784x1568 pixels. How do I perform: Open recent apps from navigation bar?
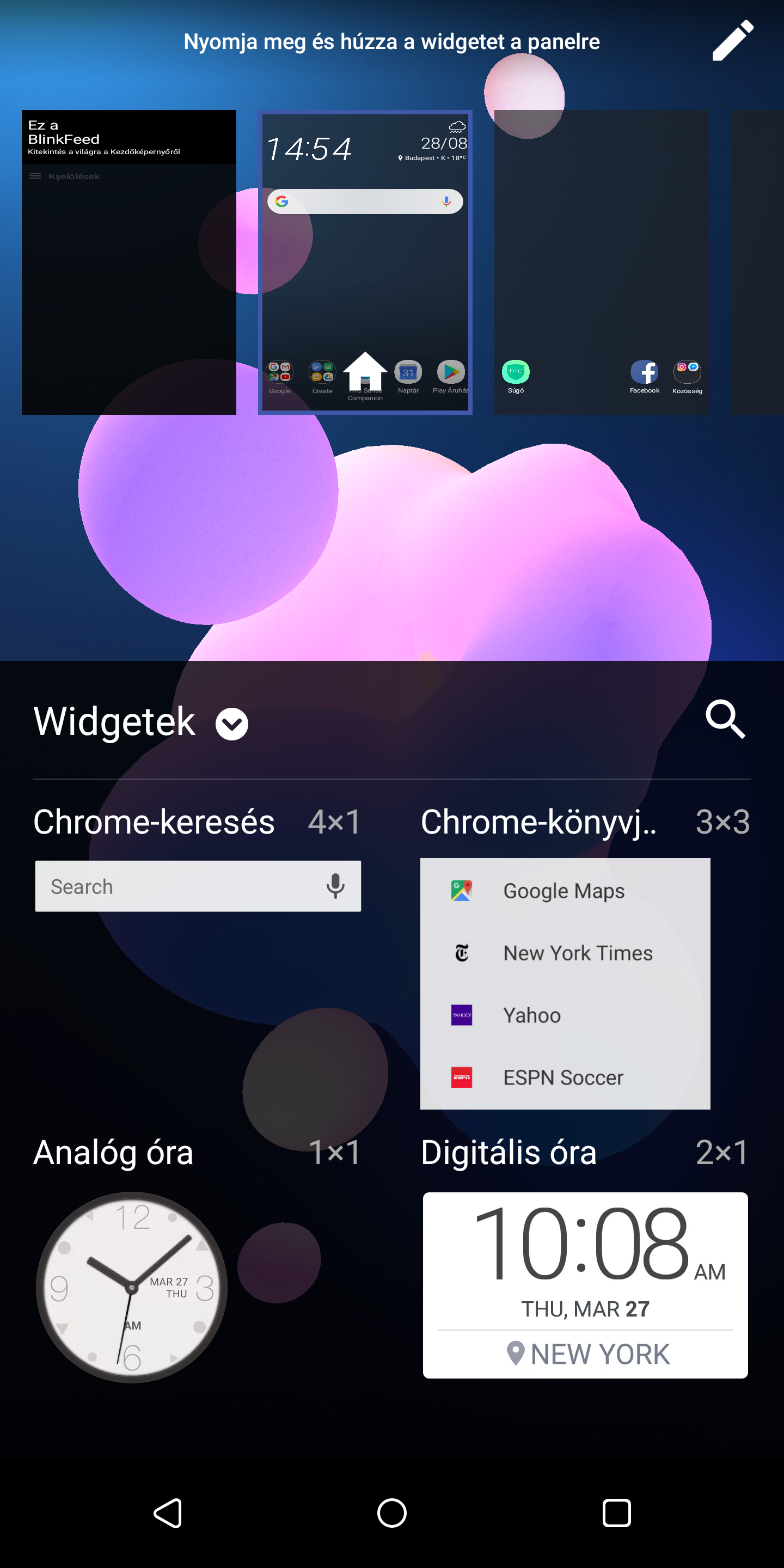(x=616, y=1512)
